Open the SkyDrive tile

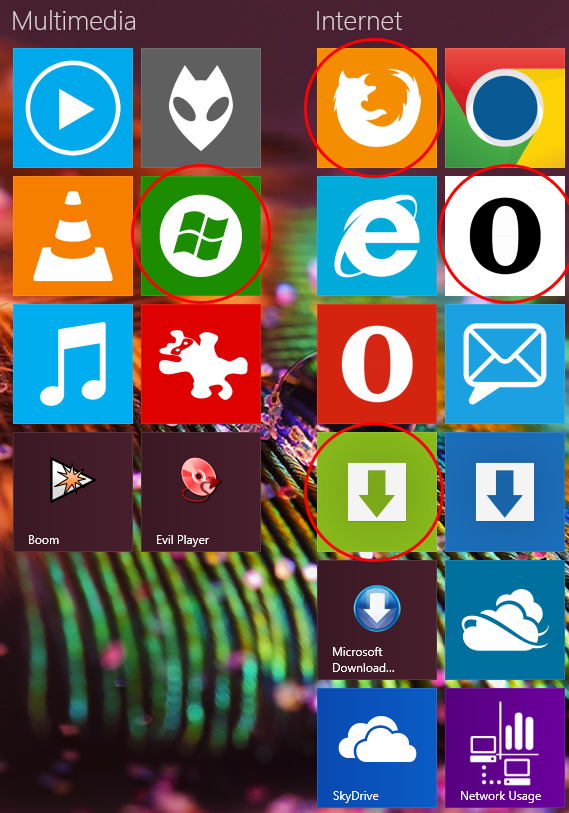[x=377, y=748]
